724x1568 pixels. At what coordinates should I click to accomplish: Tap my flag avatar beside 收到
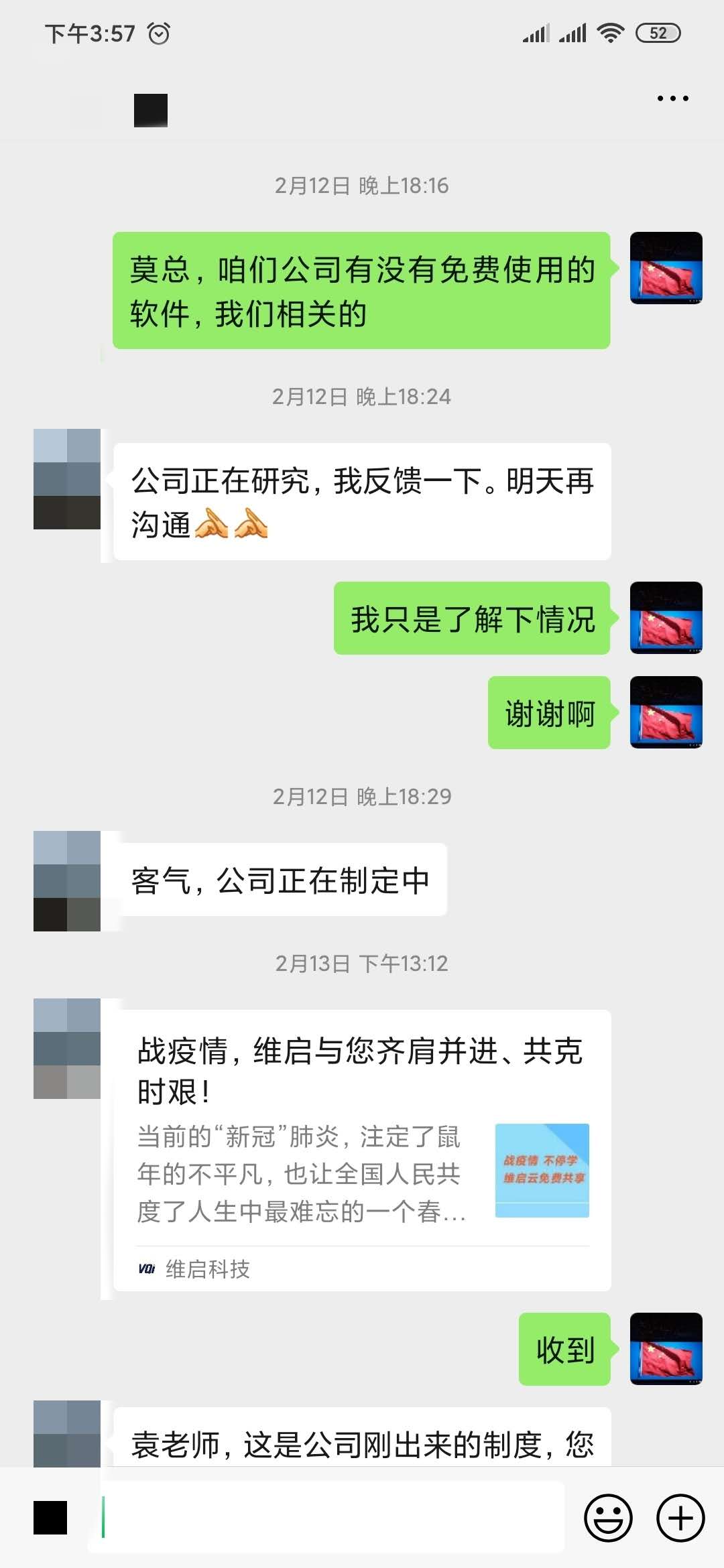666,1348
